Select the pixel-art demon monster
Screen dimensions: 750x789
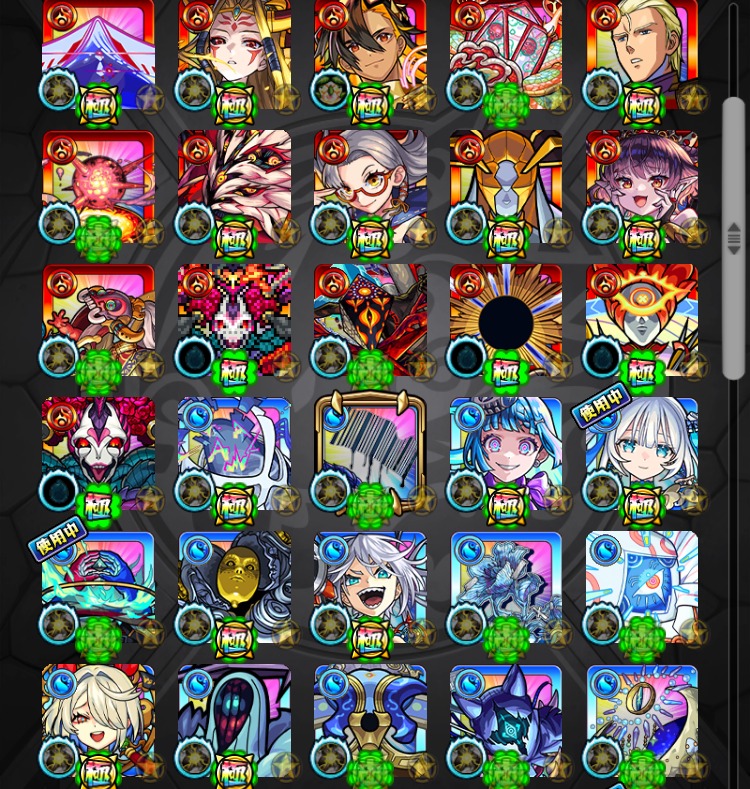click(x=234, y=320)
